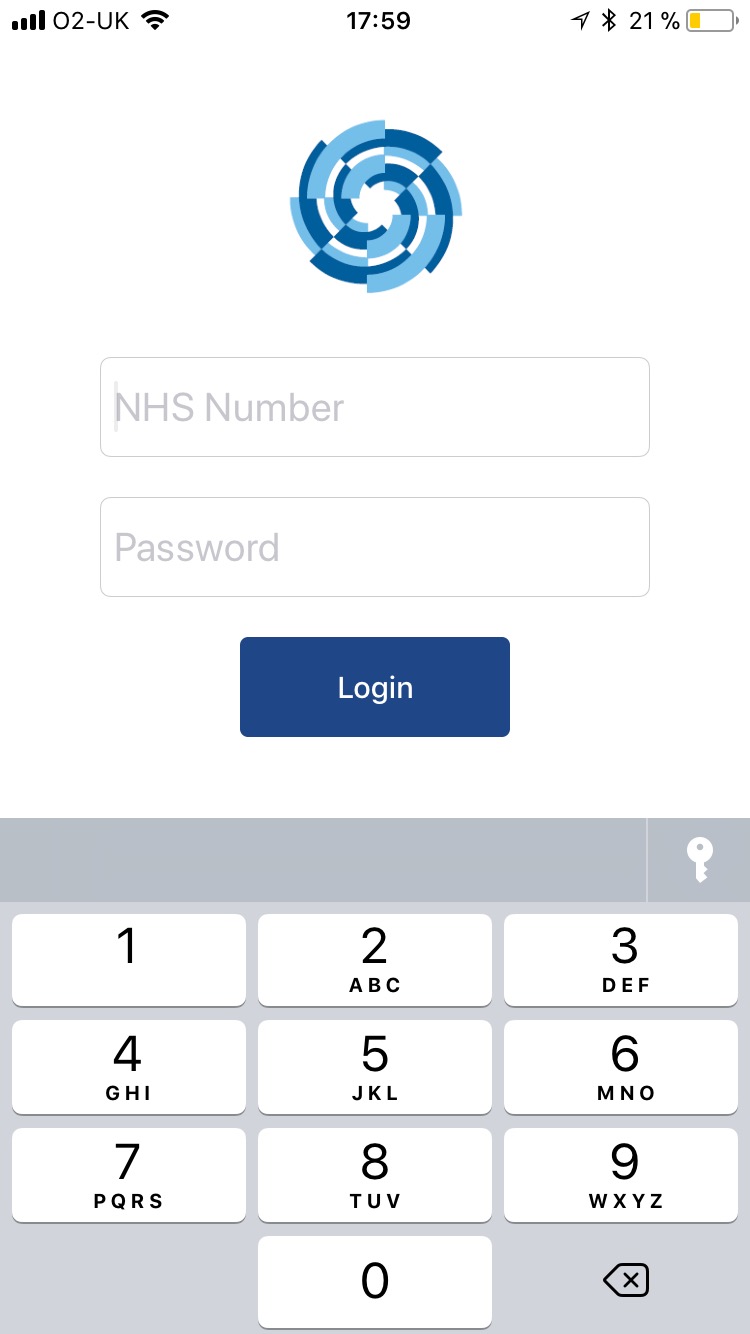750x1334 pixels.
Task: Focus the NHS Number field
Action: tap(375, 407)
